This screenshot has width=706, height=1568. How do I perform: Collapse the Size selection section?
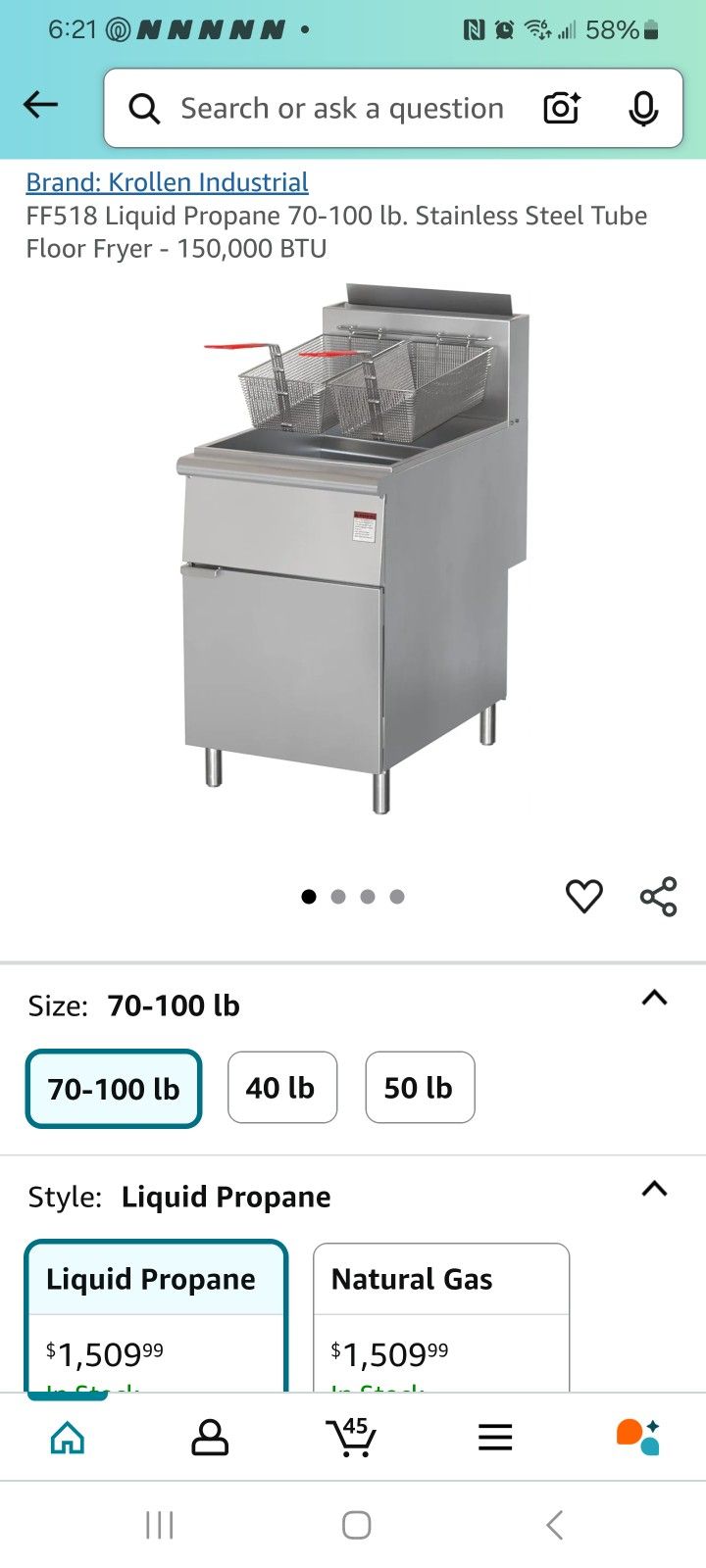pos(653,998)
